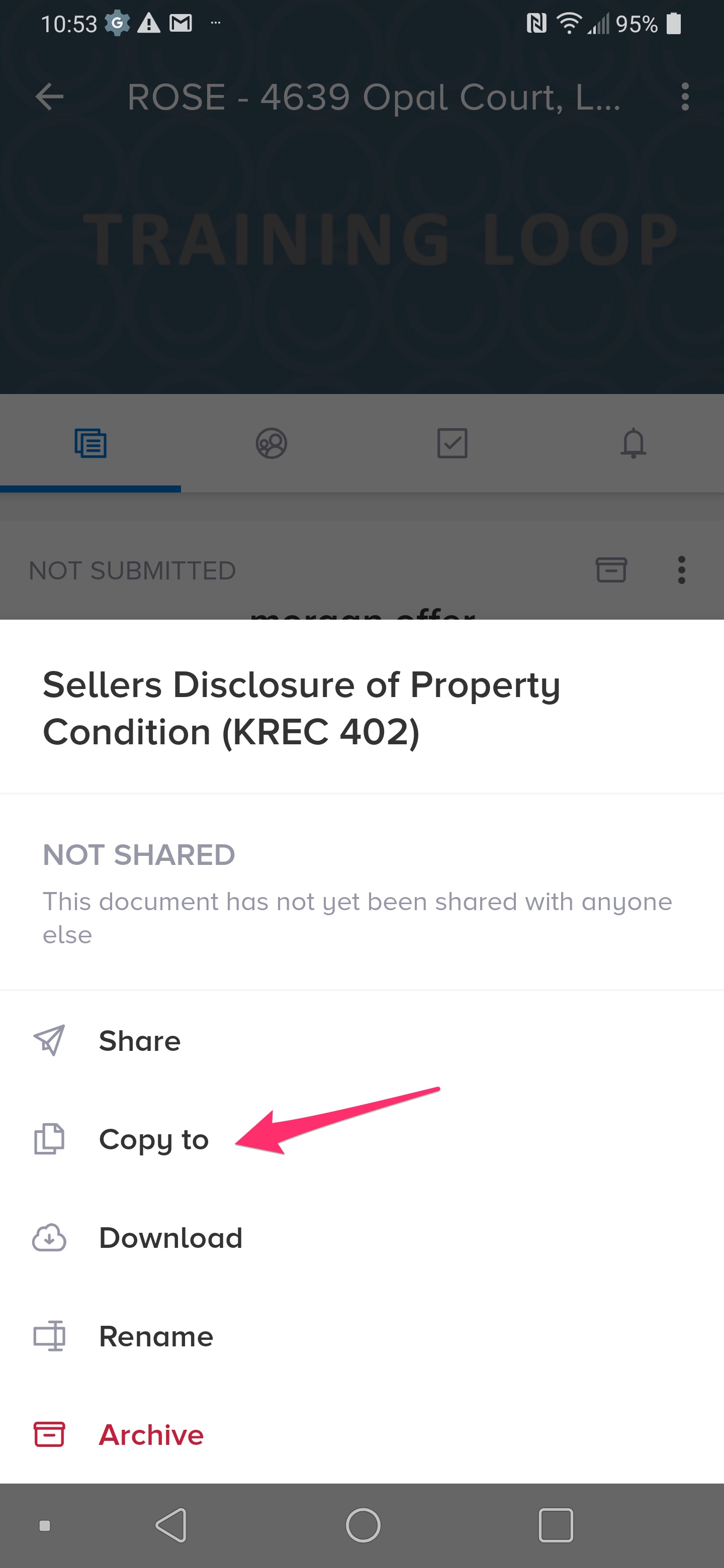
Task: Go to the home screen
Action: (x=363, y=1525)
